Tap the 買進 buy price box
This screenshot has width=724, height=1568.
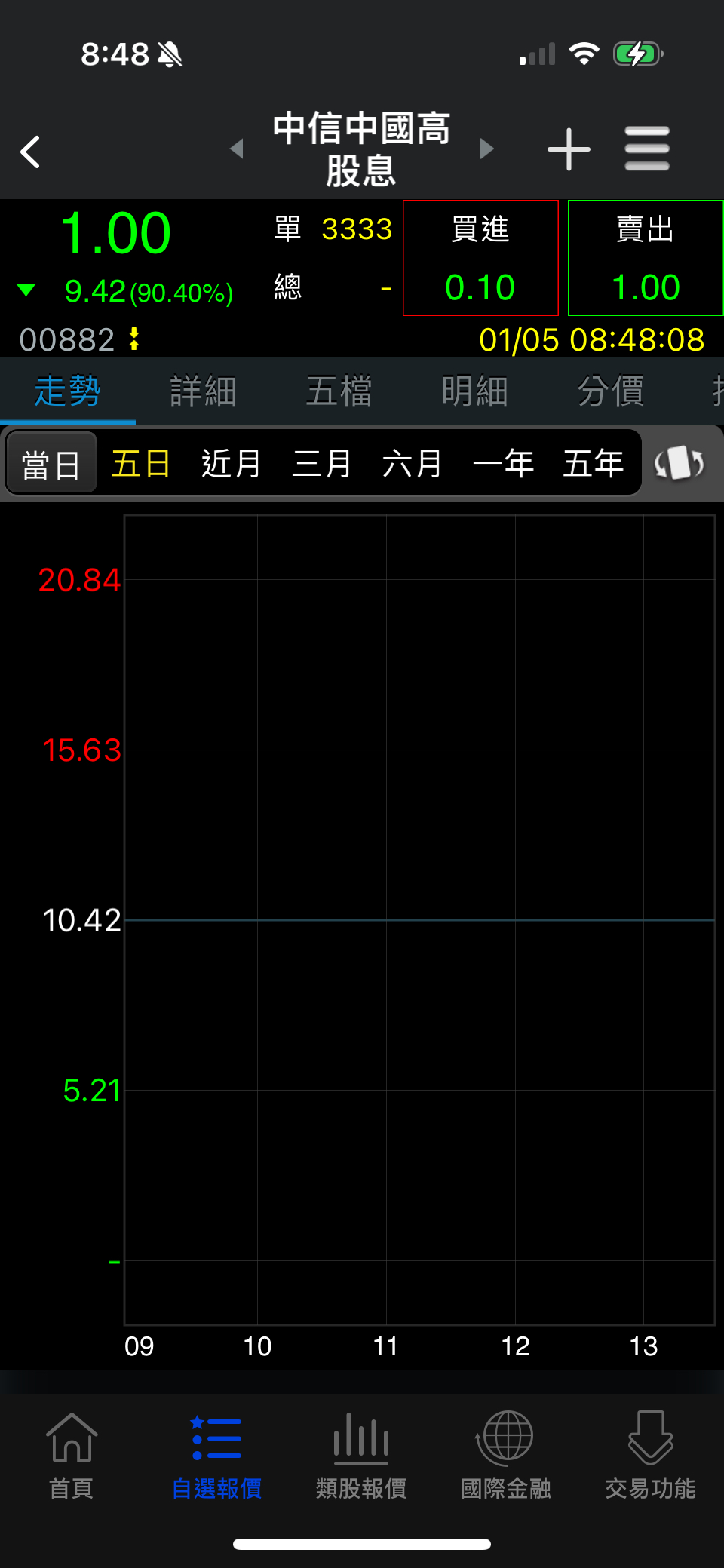click(480, 258)
